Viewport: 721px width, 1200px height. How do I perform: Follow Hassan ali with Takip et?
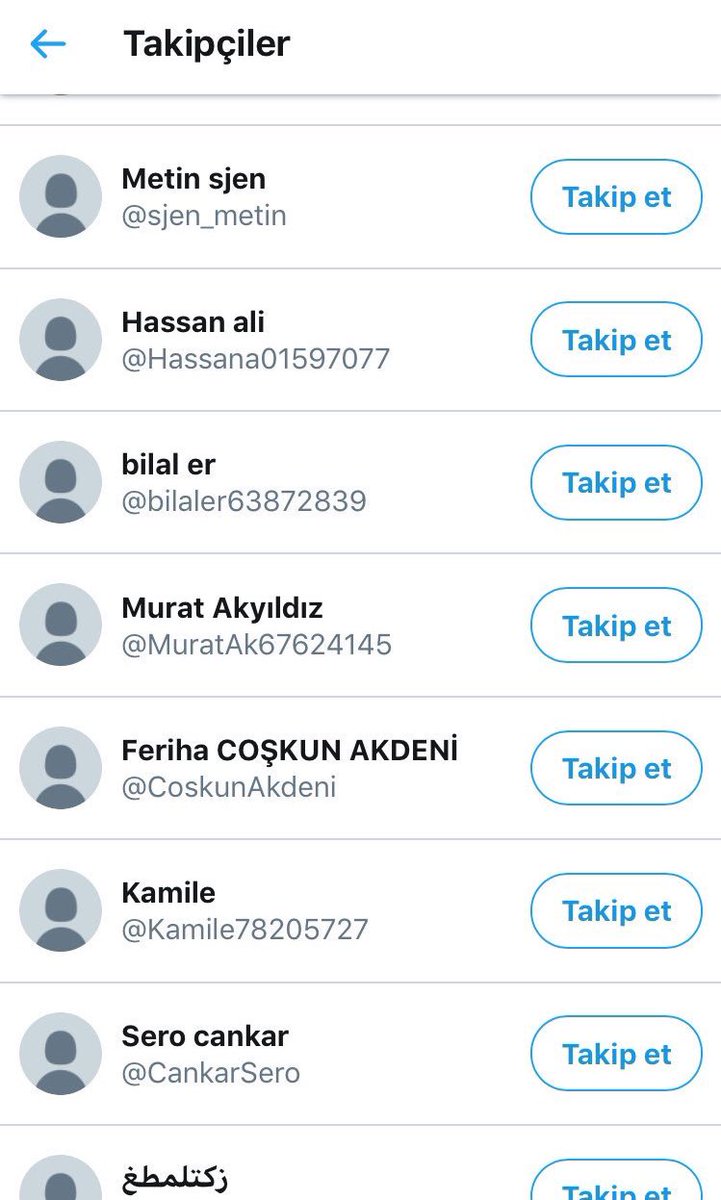pos(616,340)
